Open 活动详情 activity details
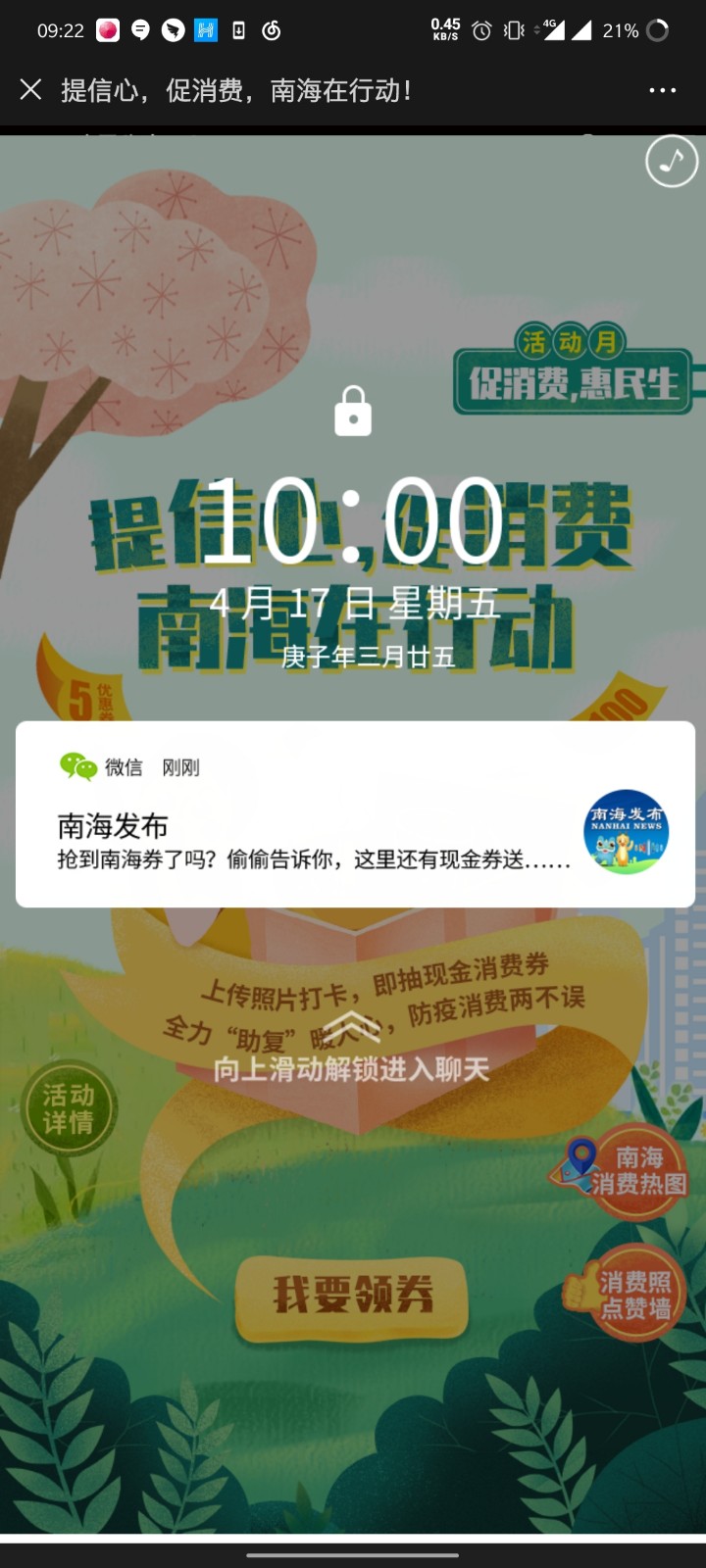 click(x=69, y=1109)
